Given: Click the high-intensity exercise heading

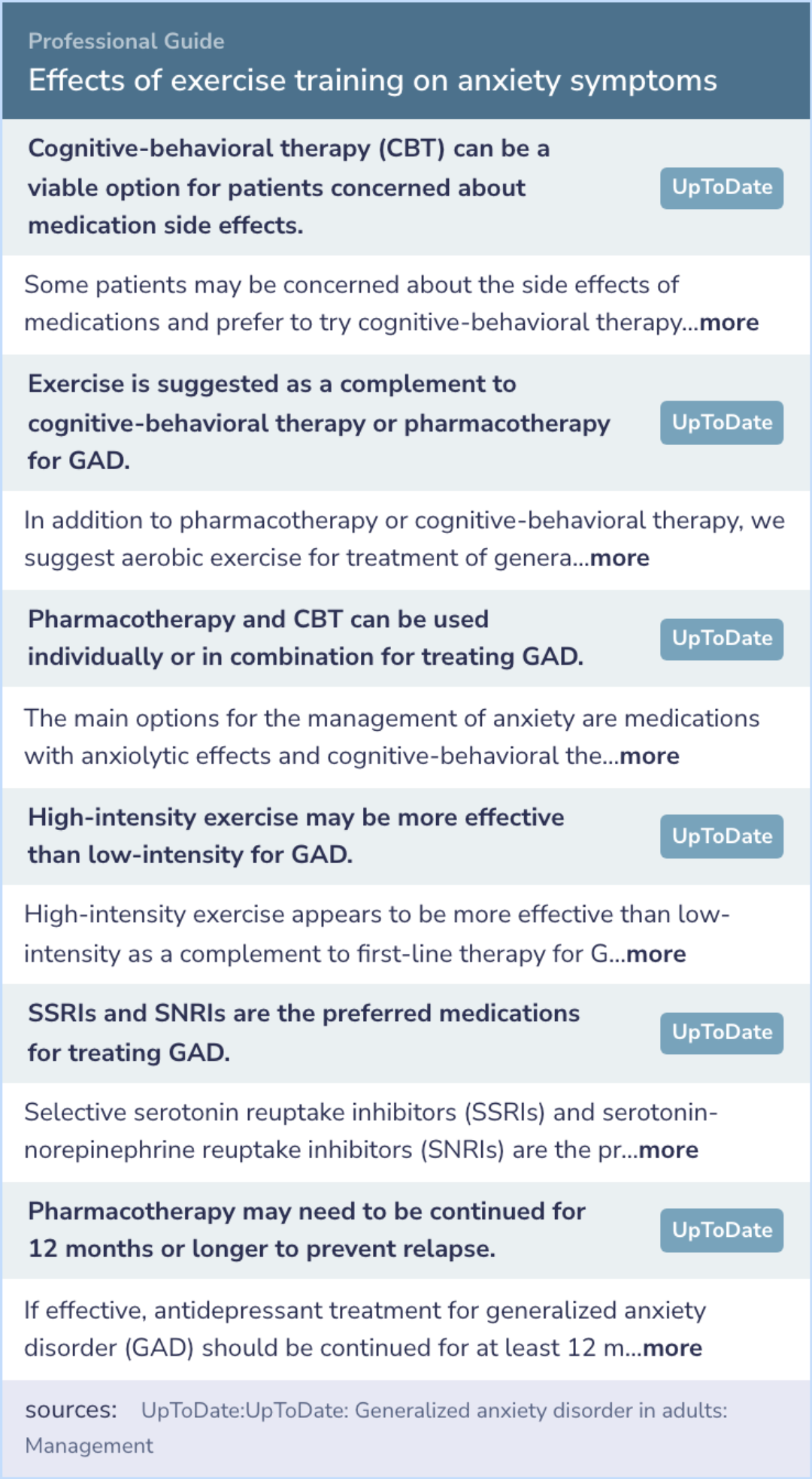Looking at the screenshot, I should pos(295,835).
